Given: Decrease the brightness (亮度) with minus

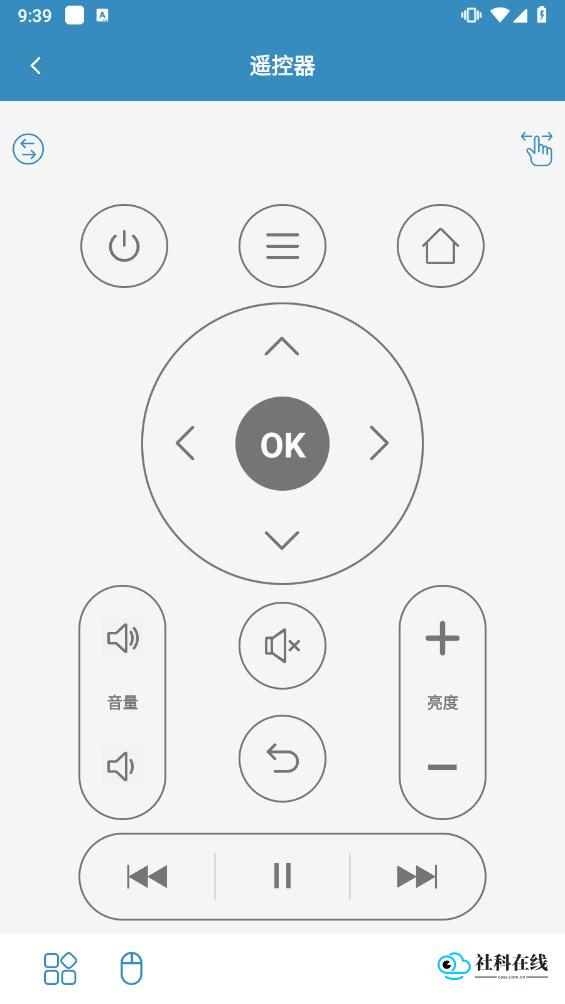Looking at the screenshot, I should tap(442, 766).
